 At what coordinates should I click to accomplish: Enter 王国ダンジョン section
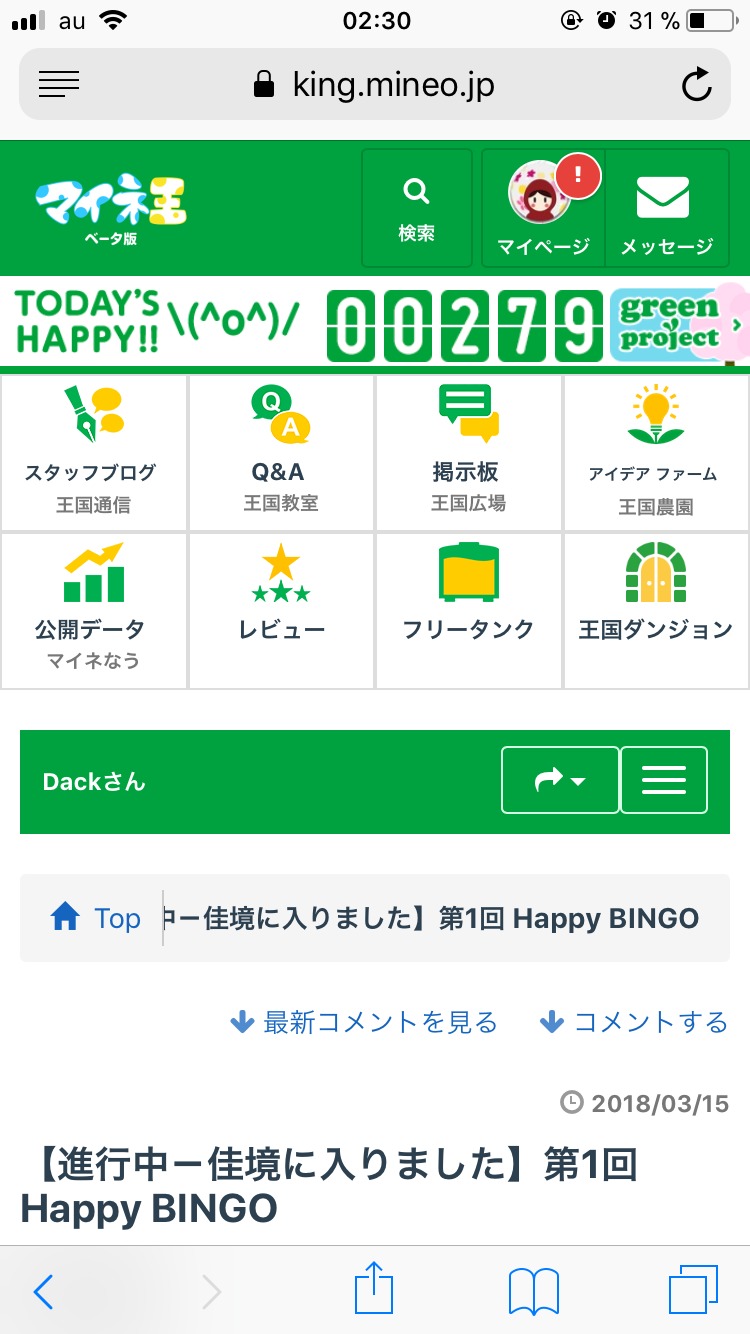click(656, 610)
